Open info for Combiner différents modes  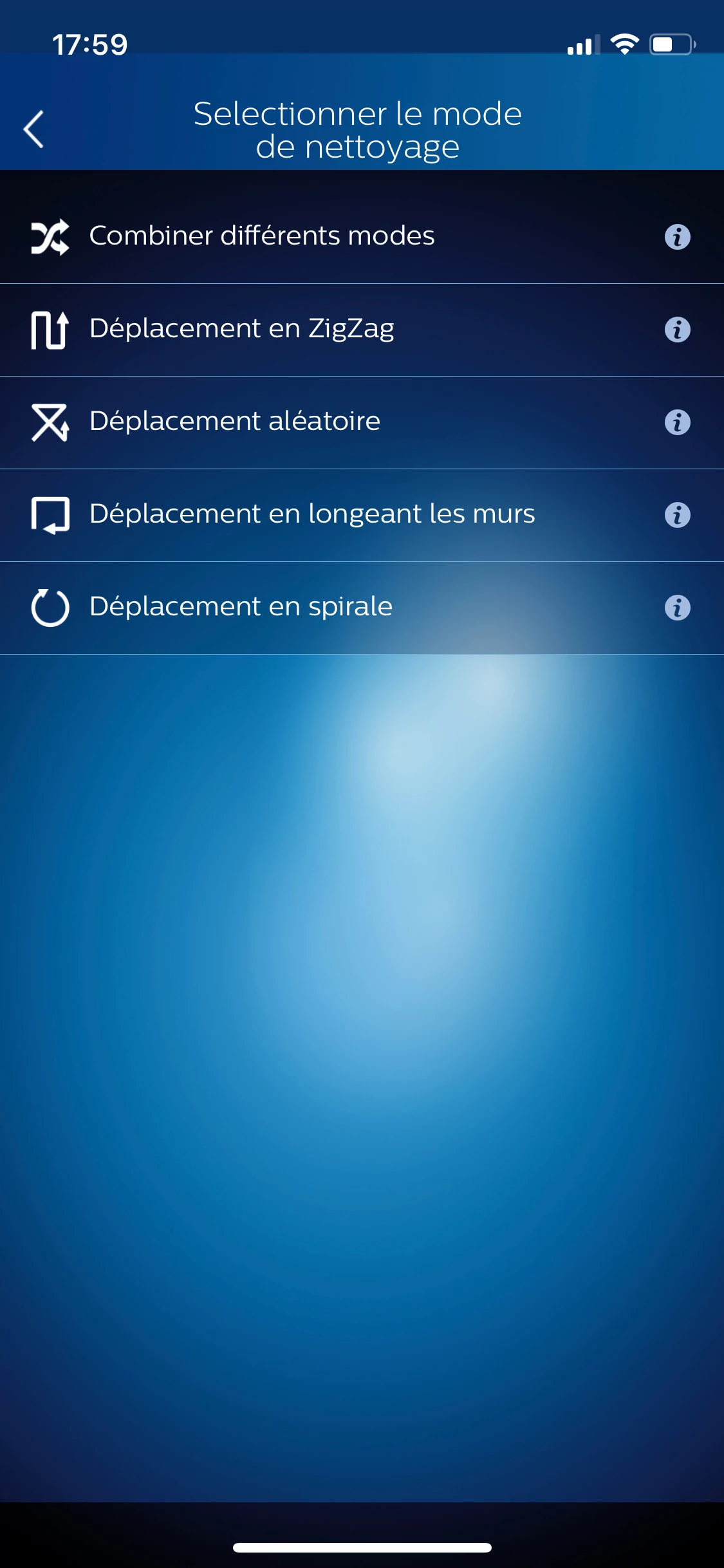[677, 237]
